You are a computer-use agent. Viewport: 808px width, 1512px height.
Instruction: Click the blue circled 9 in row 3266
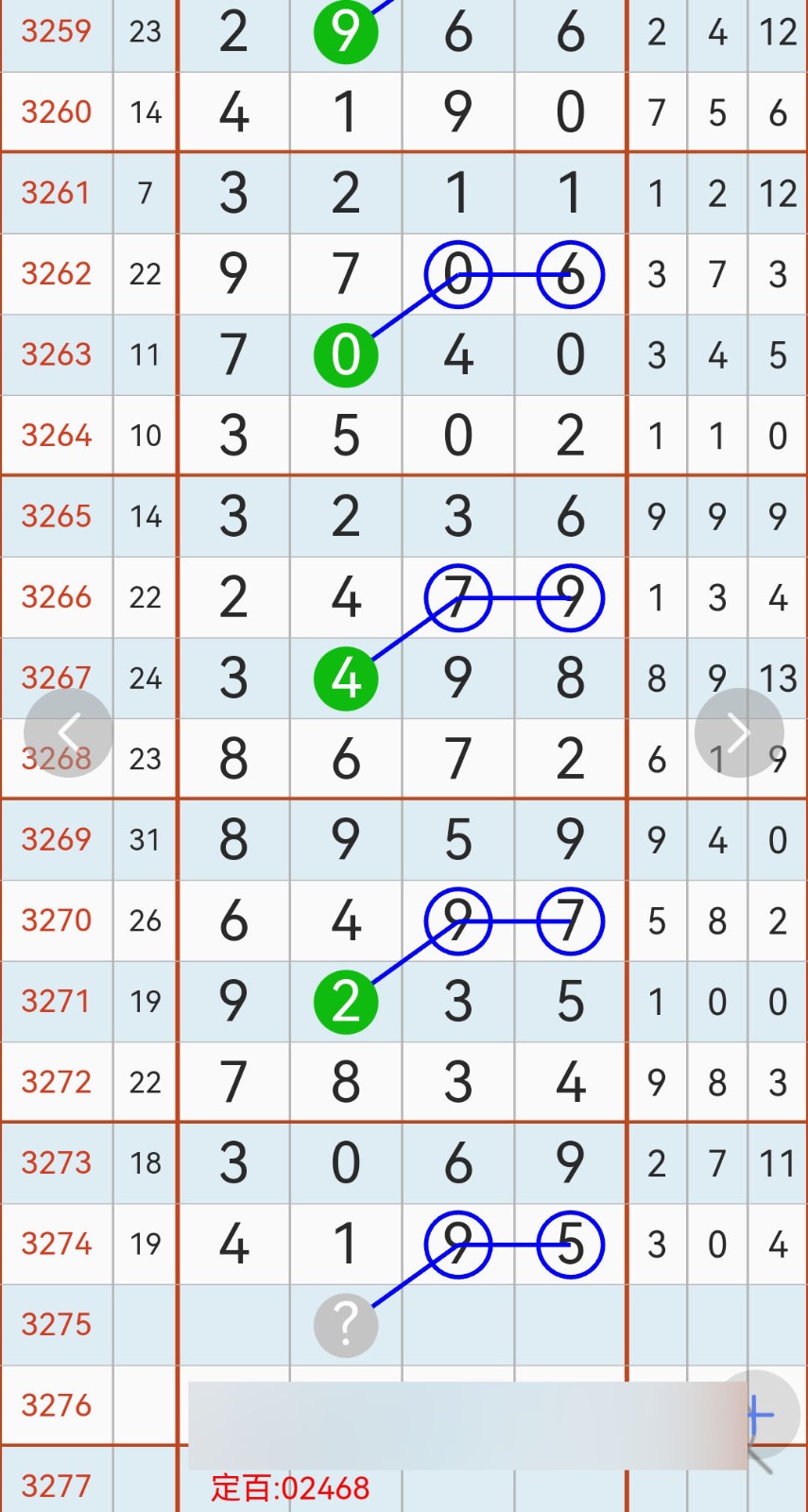[x=571, y=597]
